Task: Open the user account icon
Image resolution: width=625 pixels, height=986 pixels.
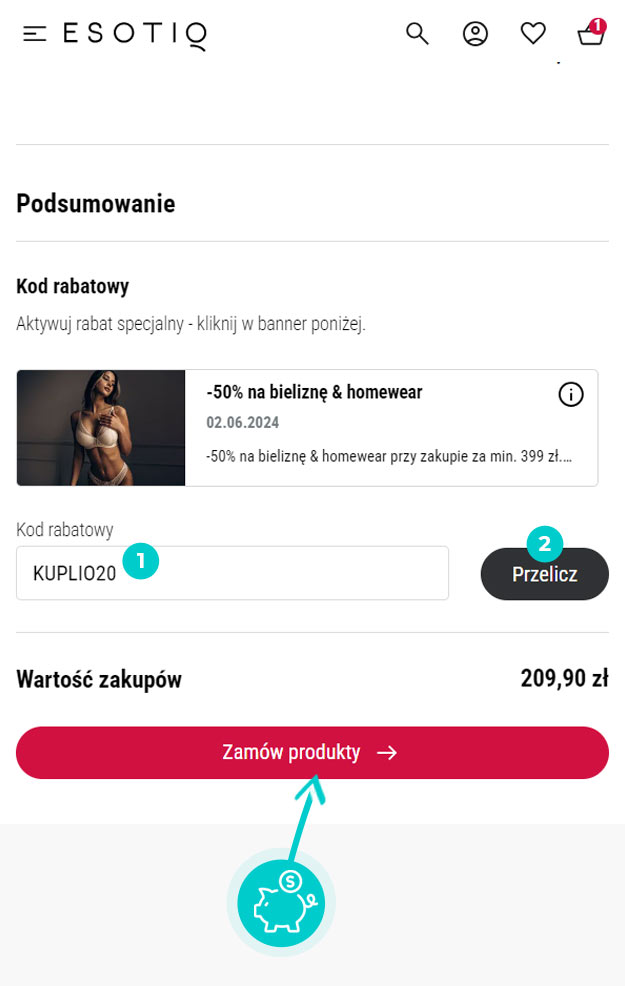Action: pyautogui.click(x=475, y=34)
